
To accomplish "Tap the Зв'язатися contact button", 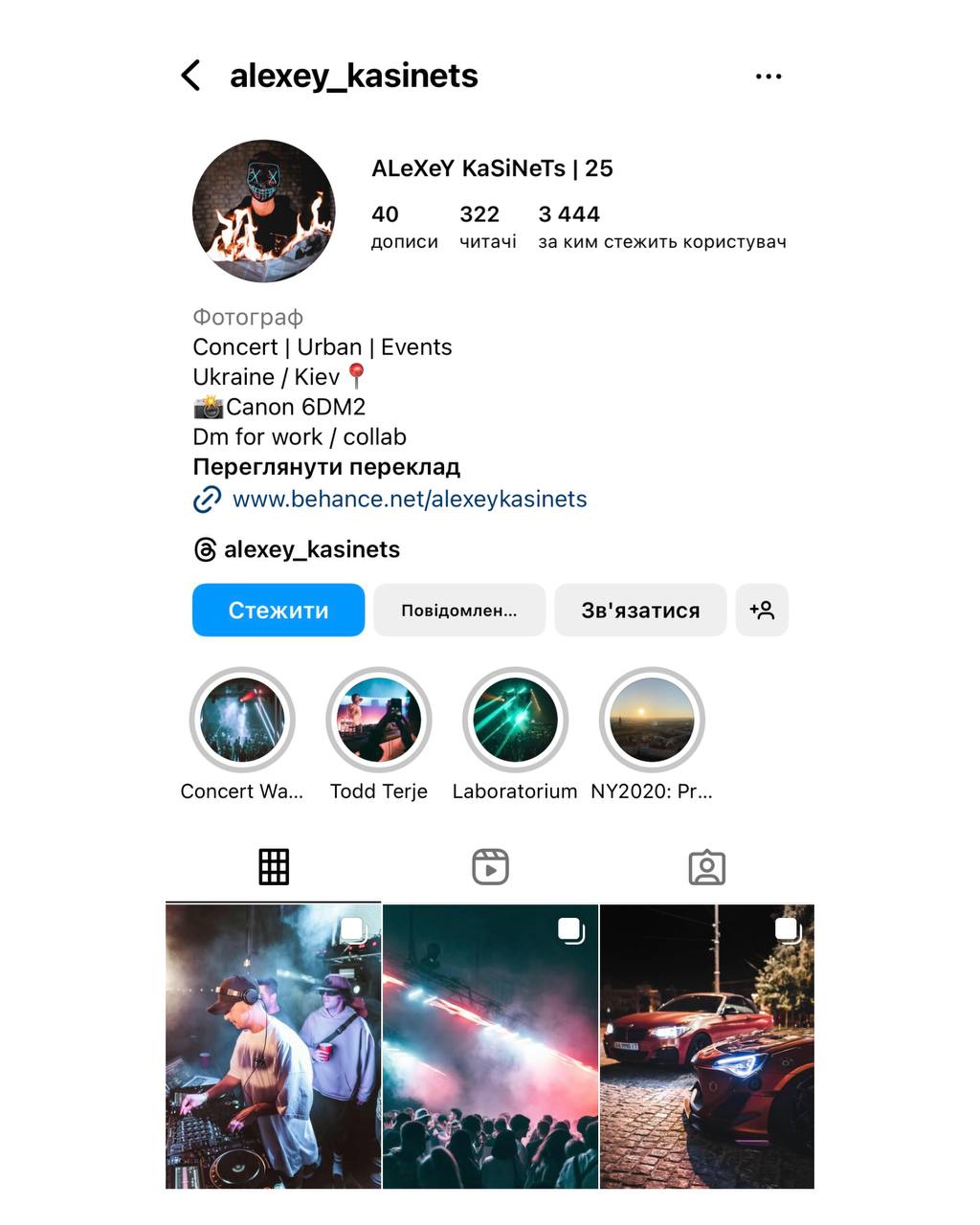I will point(640,610).
